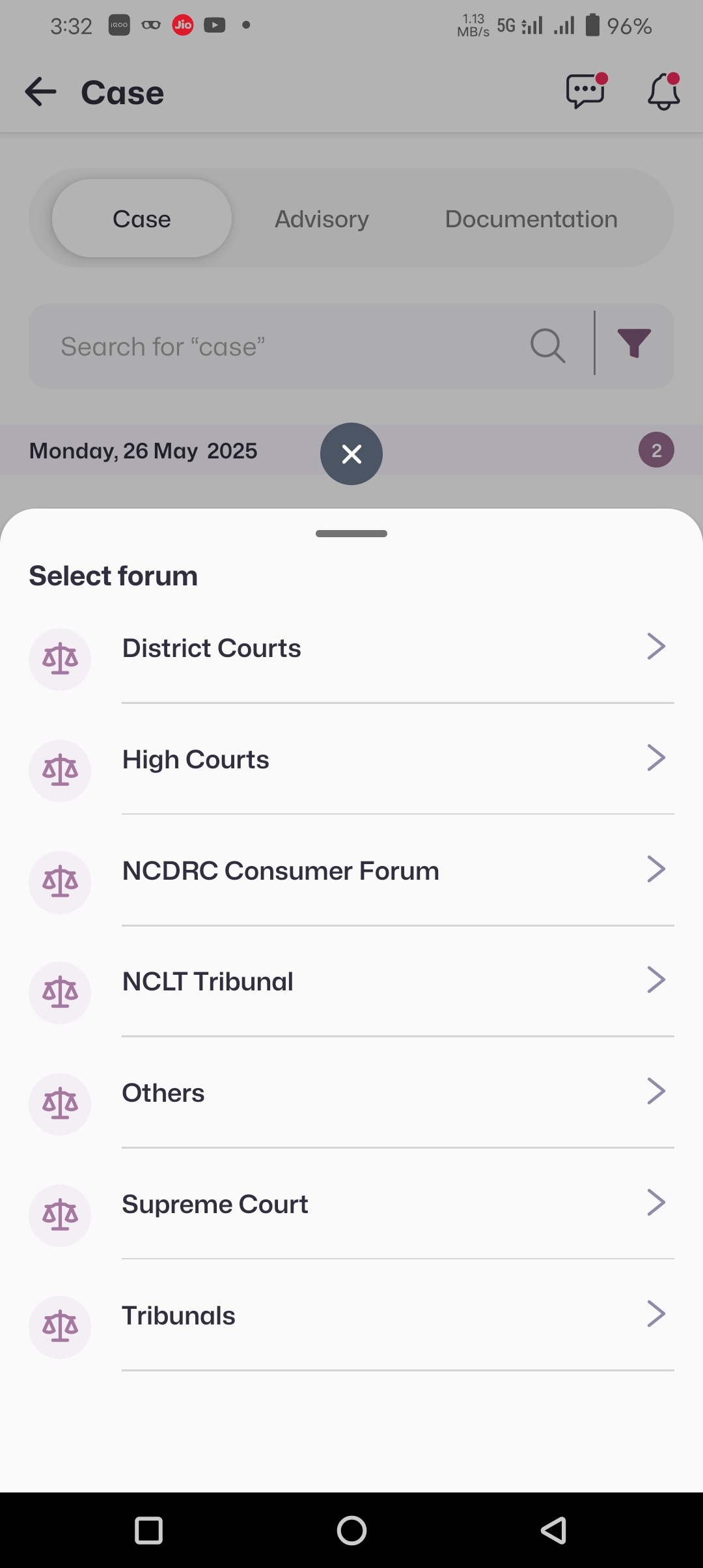
Task: Open High Courts forum
Action: click(x=351, y=760)
